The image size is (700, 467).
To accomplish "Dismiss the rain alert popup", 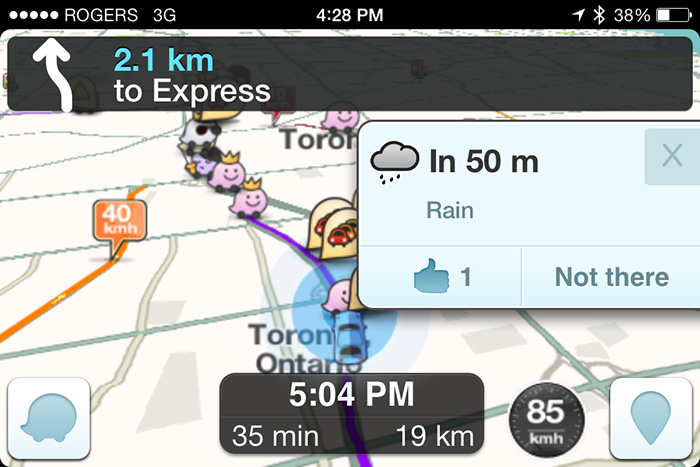I will coord(671,156).
